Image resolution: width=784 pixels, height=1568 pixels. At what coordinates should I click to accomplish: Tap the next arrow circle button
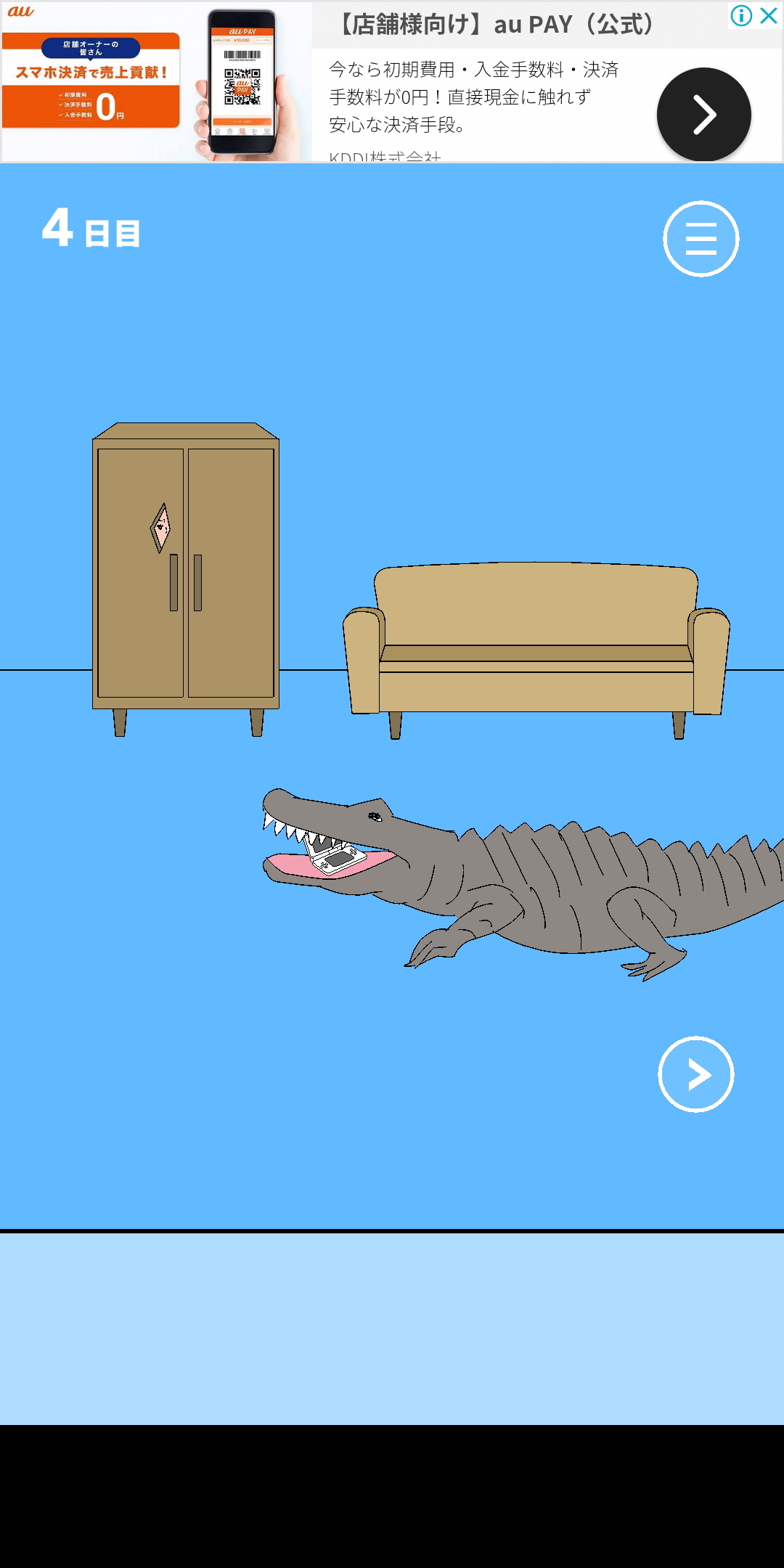point(695,1074)
